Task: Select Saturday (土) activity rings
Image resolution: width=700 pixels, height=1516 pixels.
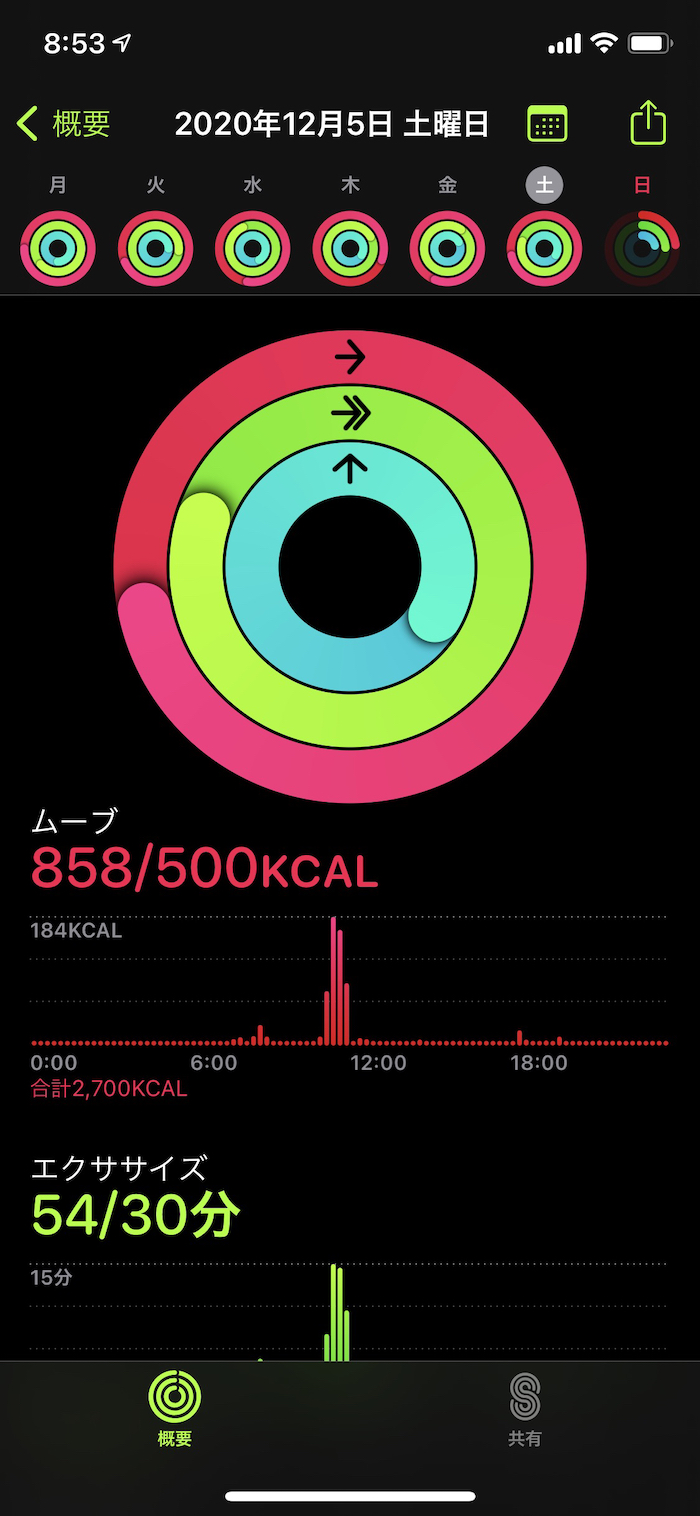Action: coord(544,248)
